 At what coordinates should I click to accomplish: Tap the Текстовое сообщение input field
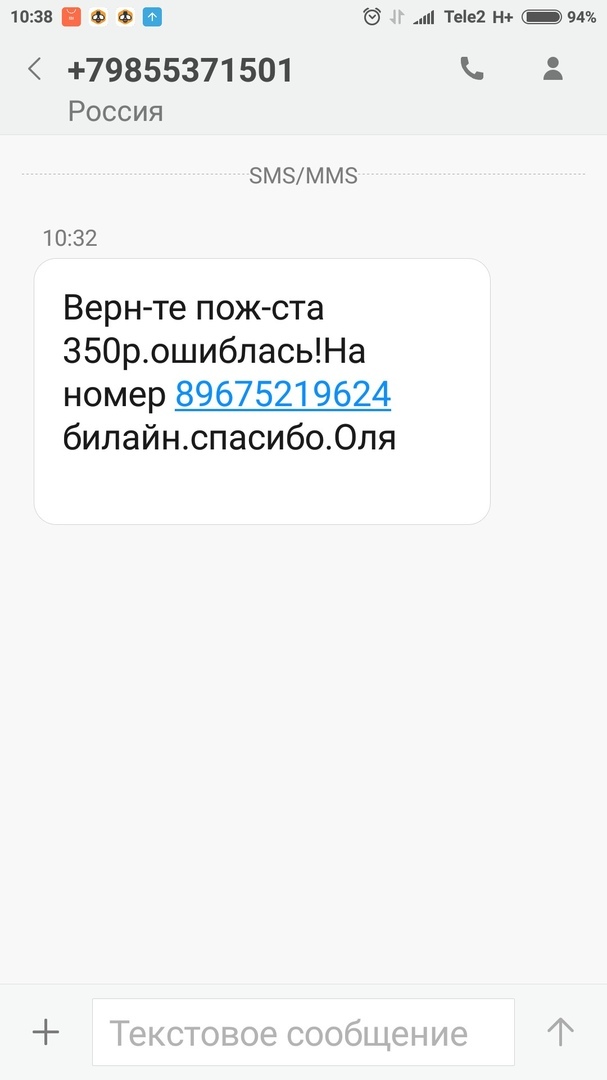click(x=302, y=1032)
